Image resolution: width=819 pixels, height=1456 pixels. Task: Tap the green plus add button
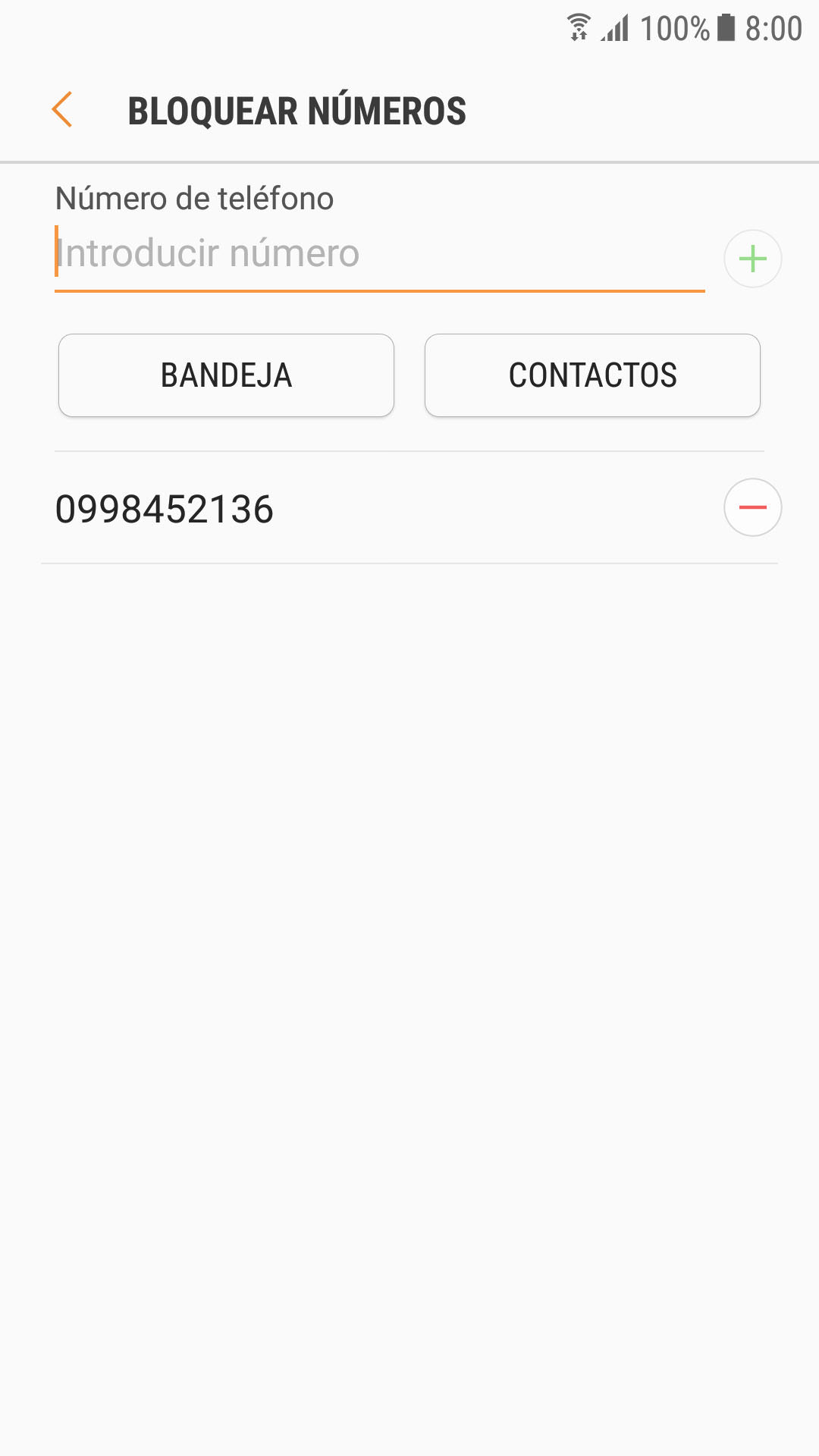[x=752, y=259]
